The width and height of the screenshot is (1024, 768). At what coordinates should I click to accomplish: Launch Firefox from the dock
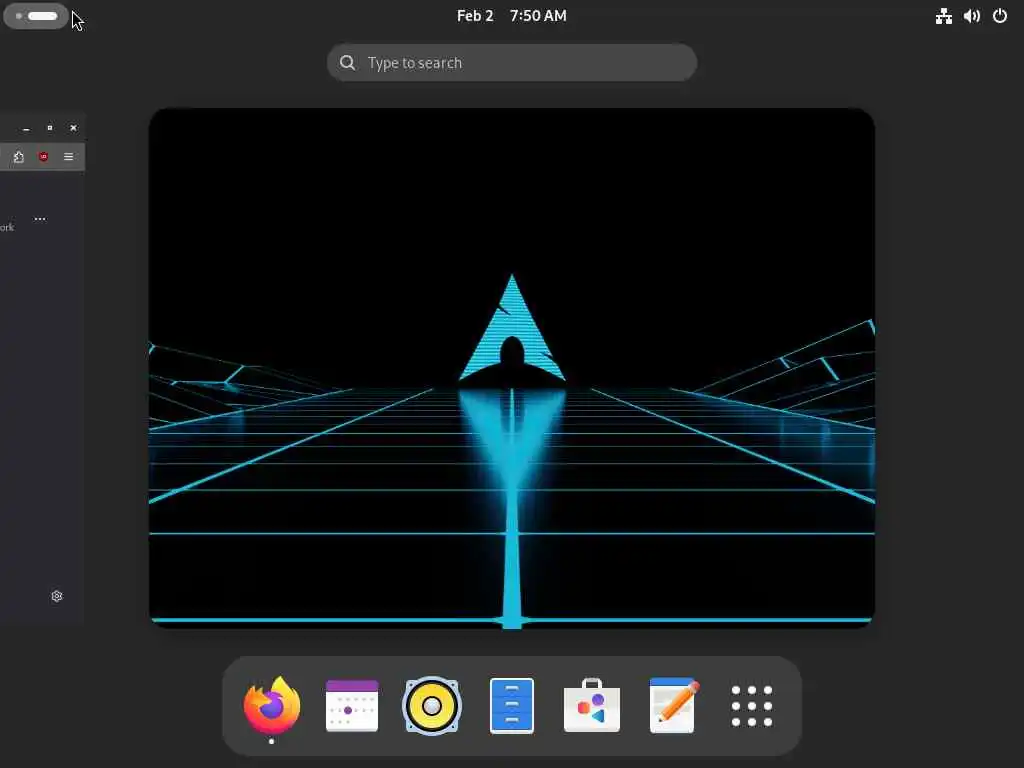272,705
